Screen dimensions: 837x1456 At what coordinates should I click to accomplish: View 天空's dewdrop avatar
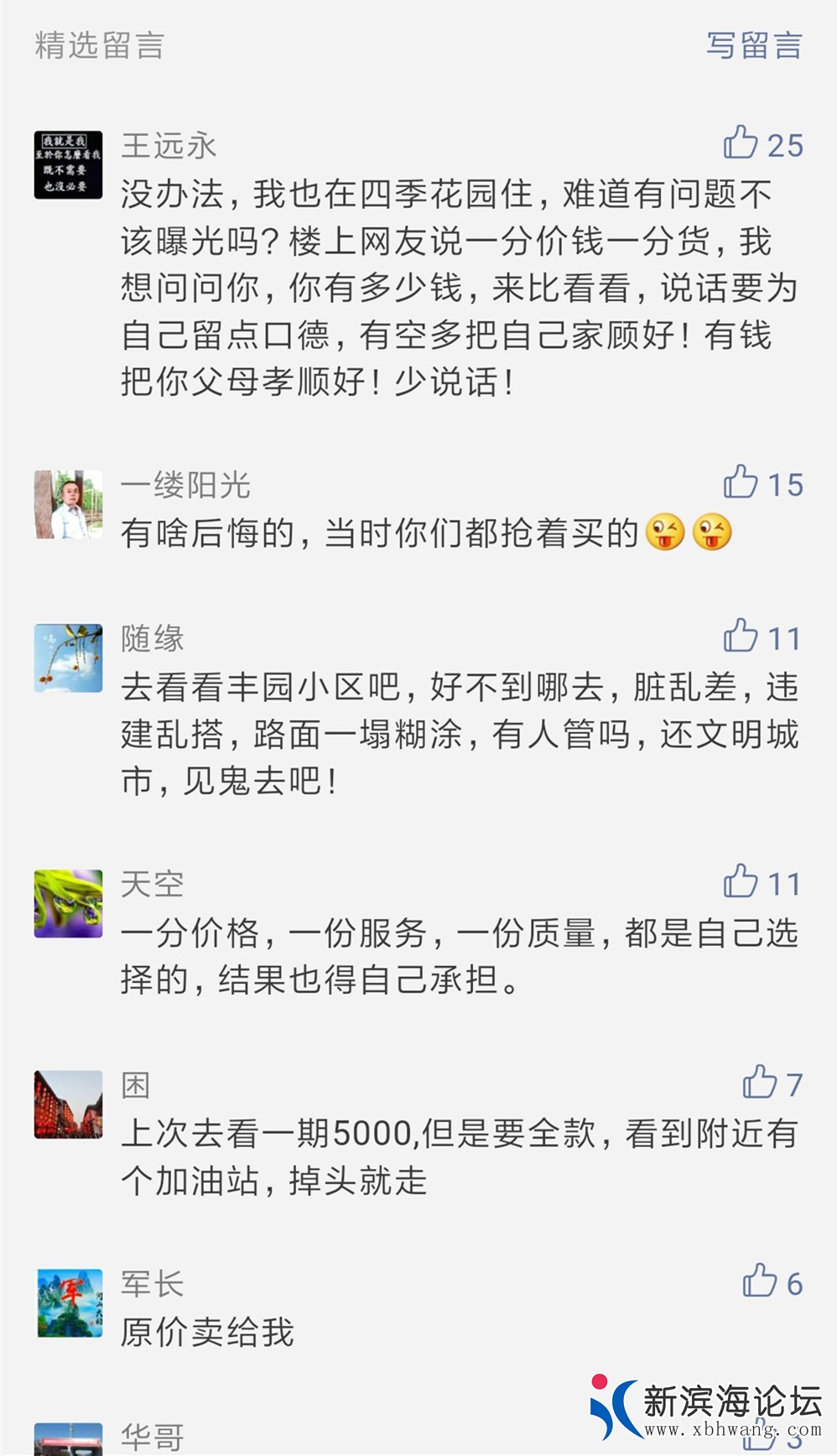click(x=67, y=903)
